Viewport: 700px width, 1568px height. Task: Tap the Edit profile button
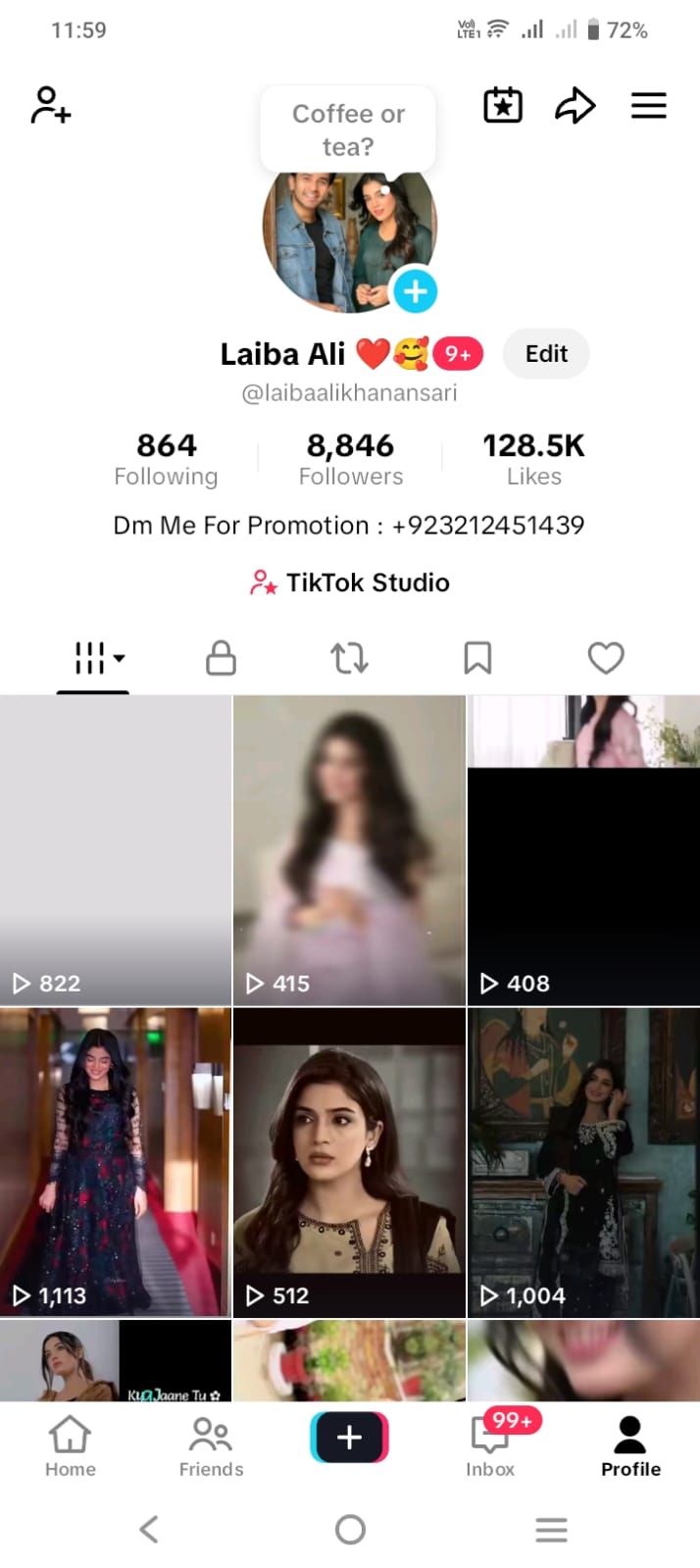546,354
